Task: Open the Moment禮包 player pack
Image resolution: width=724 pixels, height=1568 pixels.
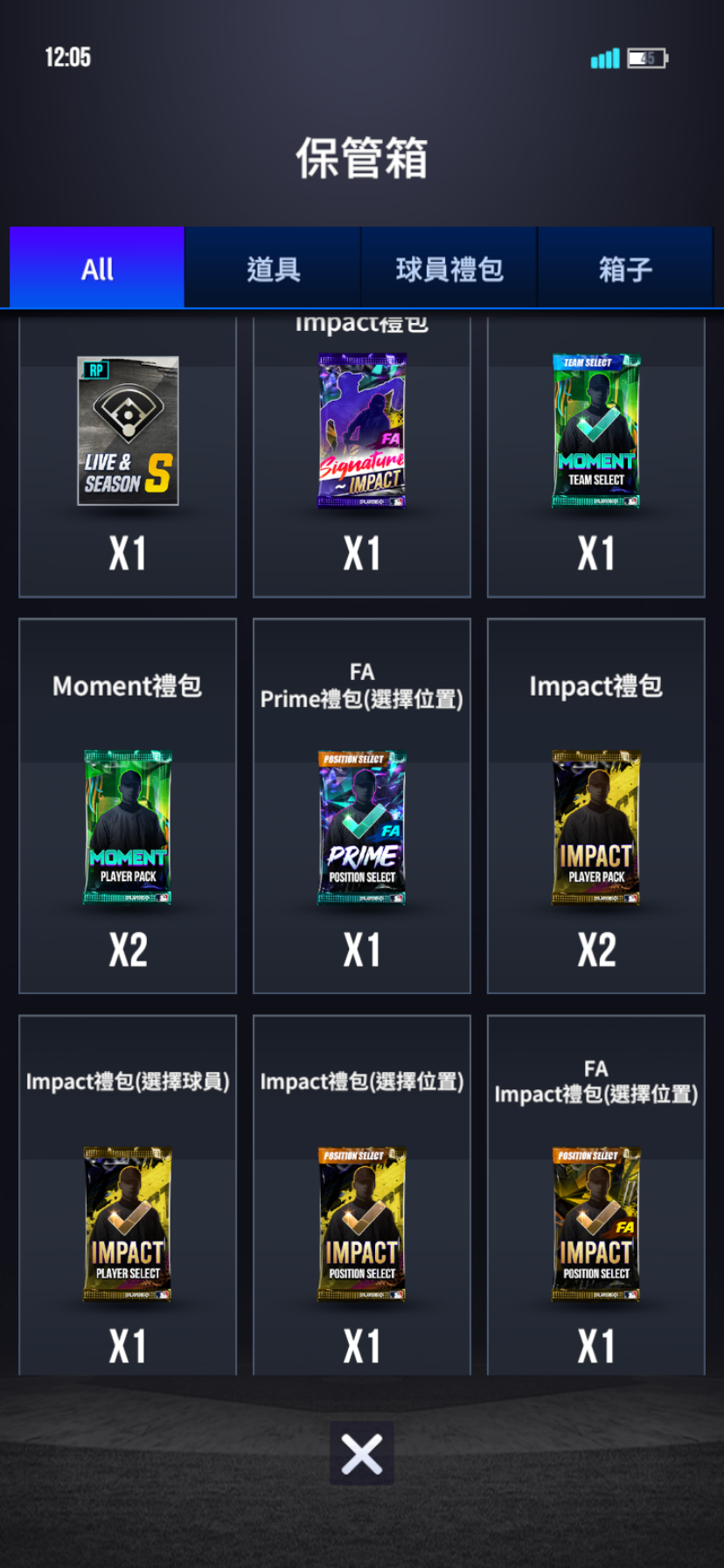Action: [128, 827]
